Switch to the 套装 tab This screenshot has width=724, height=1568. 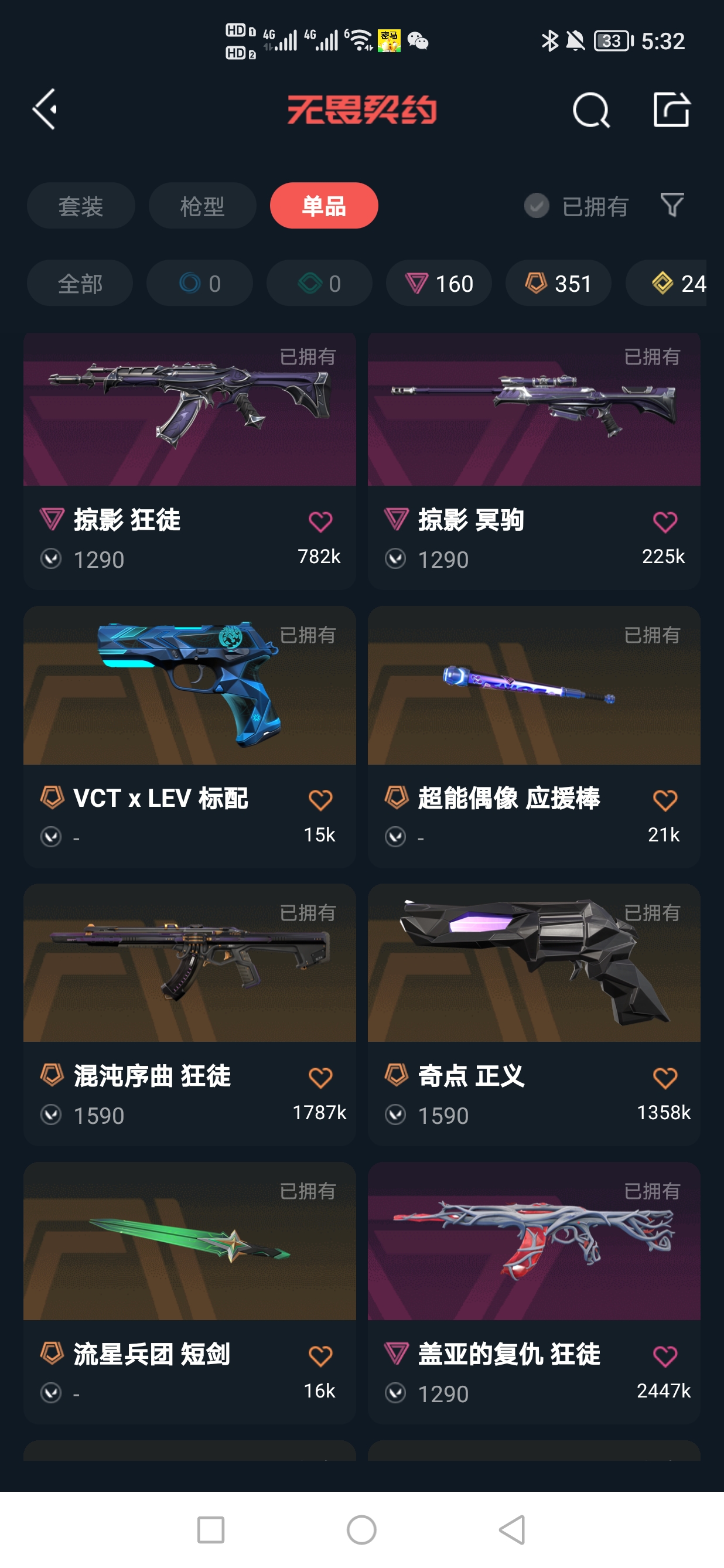(80, 206)
